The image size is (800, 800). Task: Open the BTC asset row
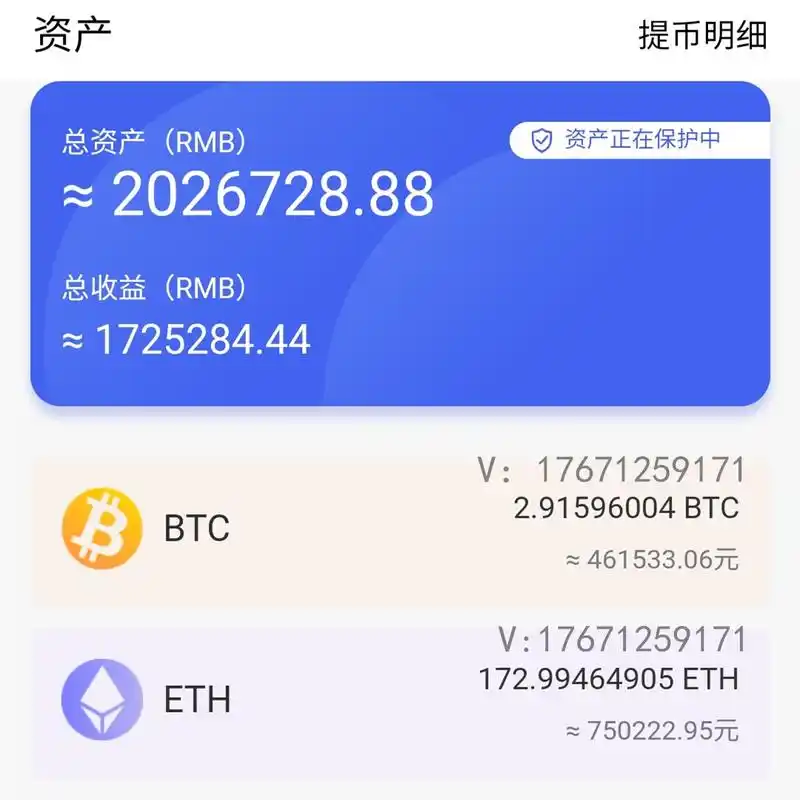[x=400, y=529]
